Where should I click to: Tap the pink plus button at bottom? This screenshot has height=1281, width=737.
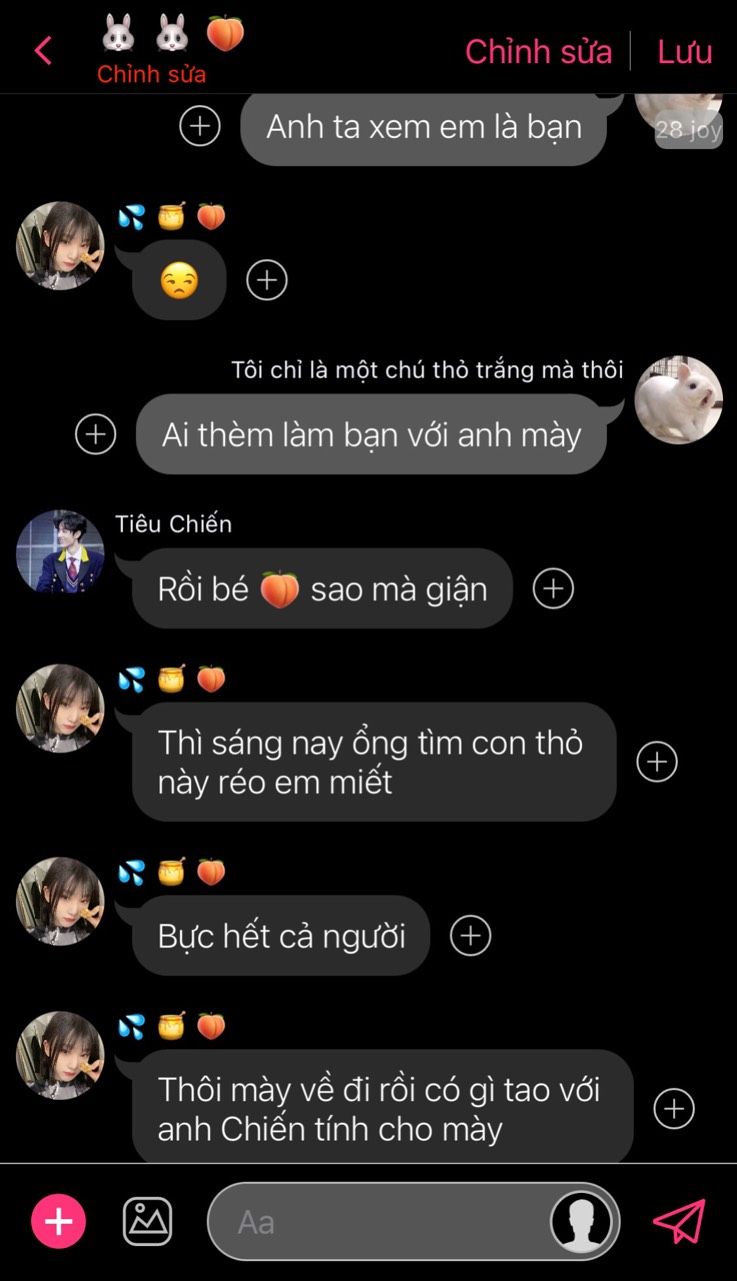[59, 1221]
